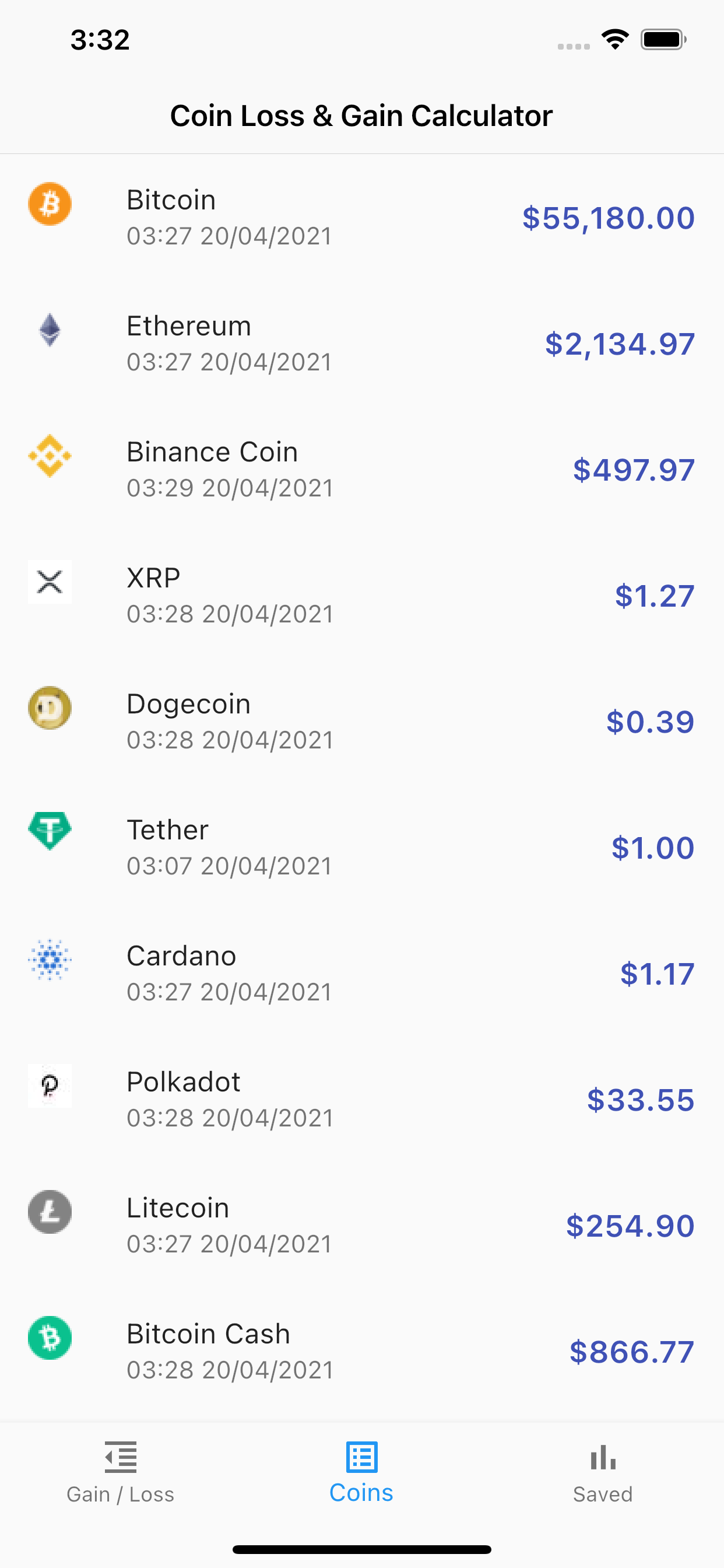Choose Dogecoin in the list
Image resolution: width=724 pixels, height=1568 pixels.
[x=362, y=722]
